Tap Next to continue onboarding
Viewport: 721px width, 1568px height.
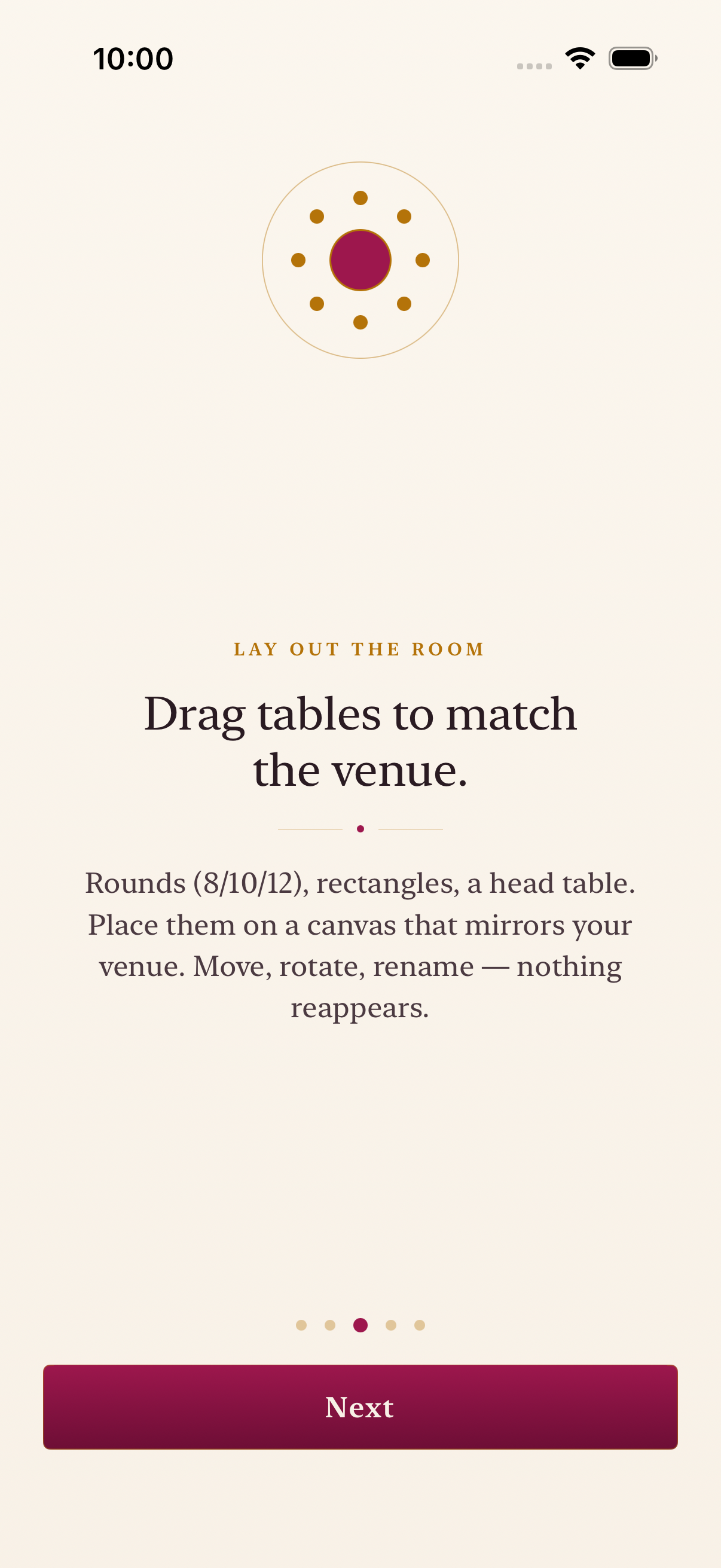tap(360, 1407)
